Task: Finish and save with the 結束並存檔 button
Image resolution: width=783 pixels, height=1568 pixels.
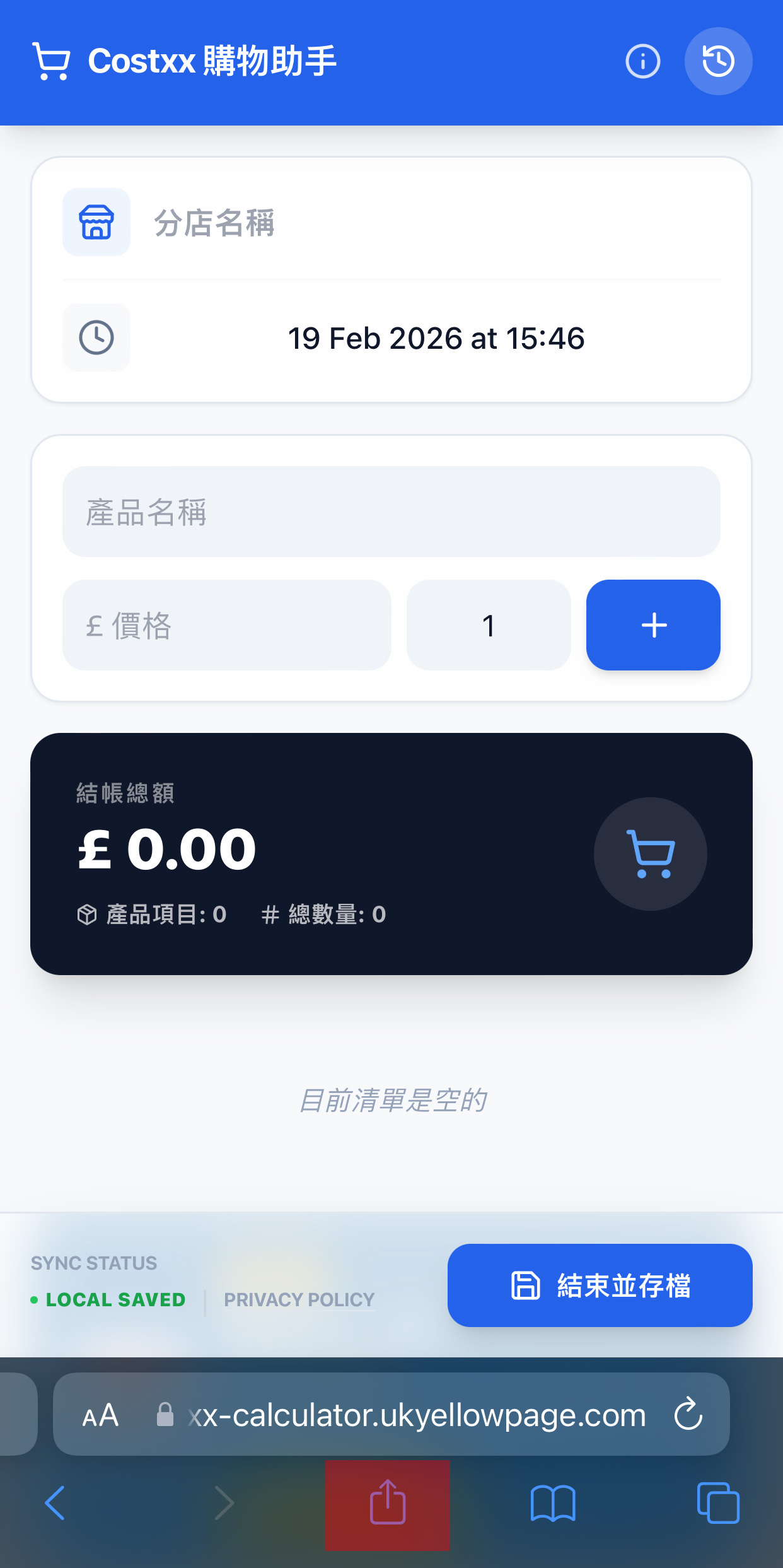Action: pos(600,1285)
